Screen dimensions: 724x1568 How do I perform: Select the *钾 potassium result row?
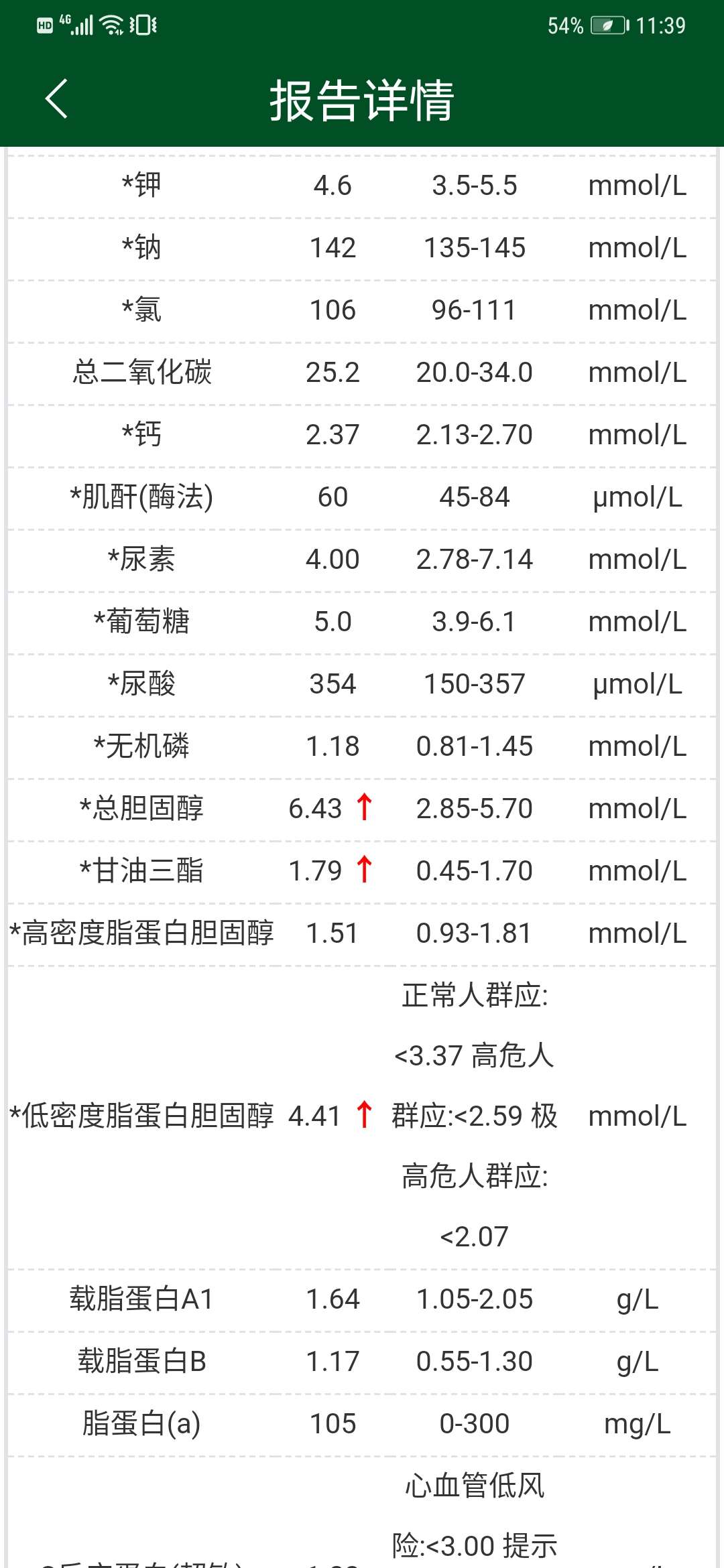click(362, 186)
